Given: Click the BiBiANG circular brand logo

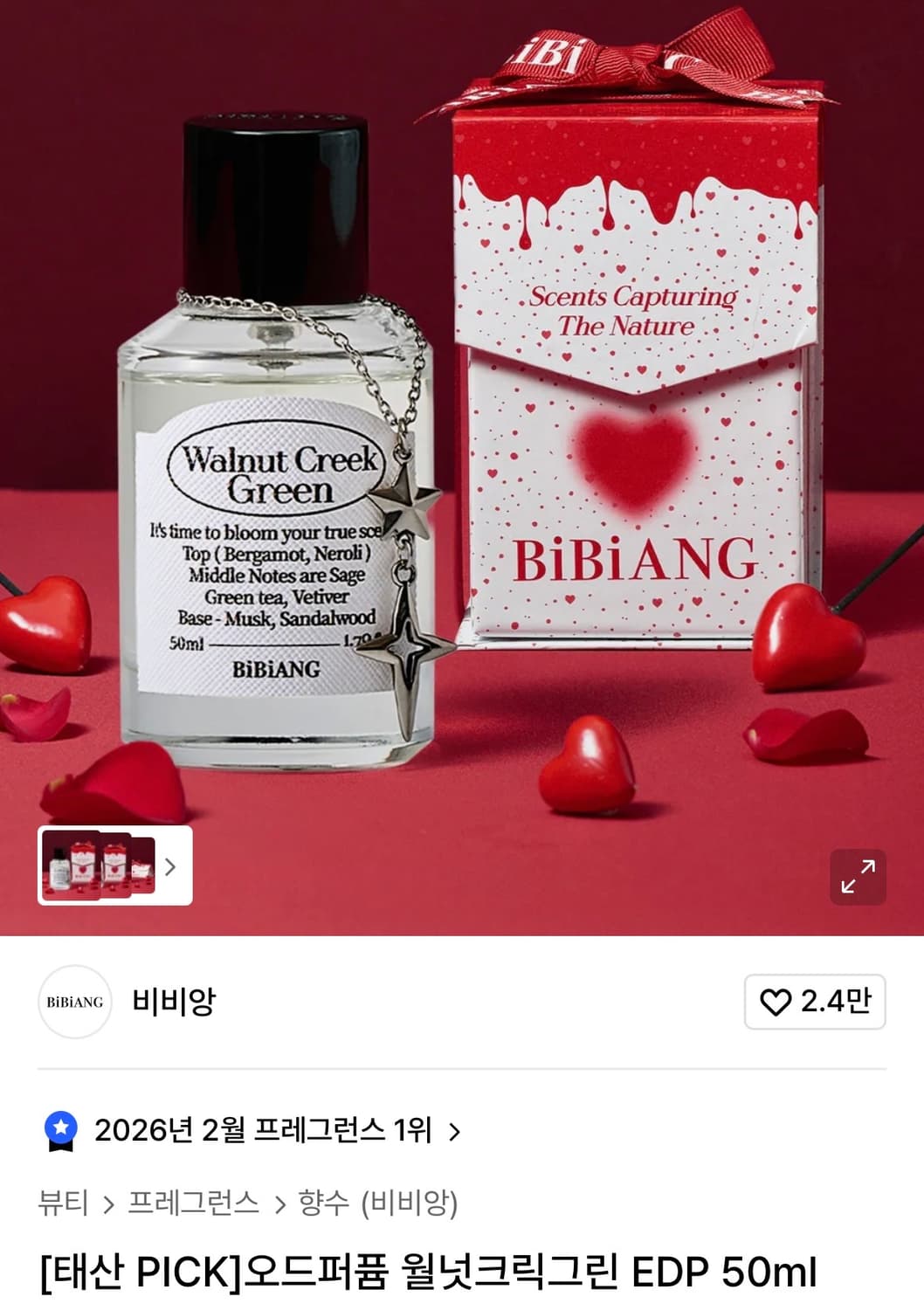Looking at the screenshot, I should tap(74, 1003).
